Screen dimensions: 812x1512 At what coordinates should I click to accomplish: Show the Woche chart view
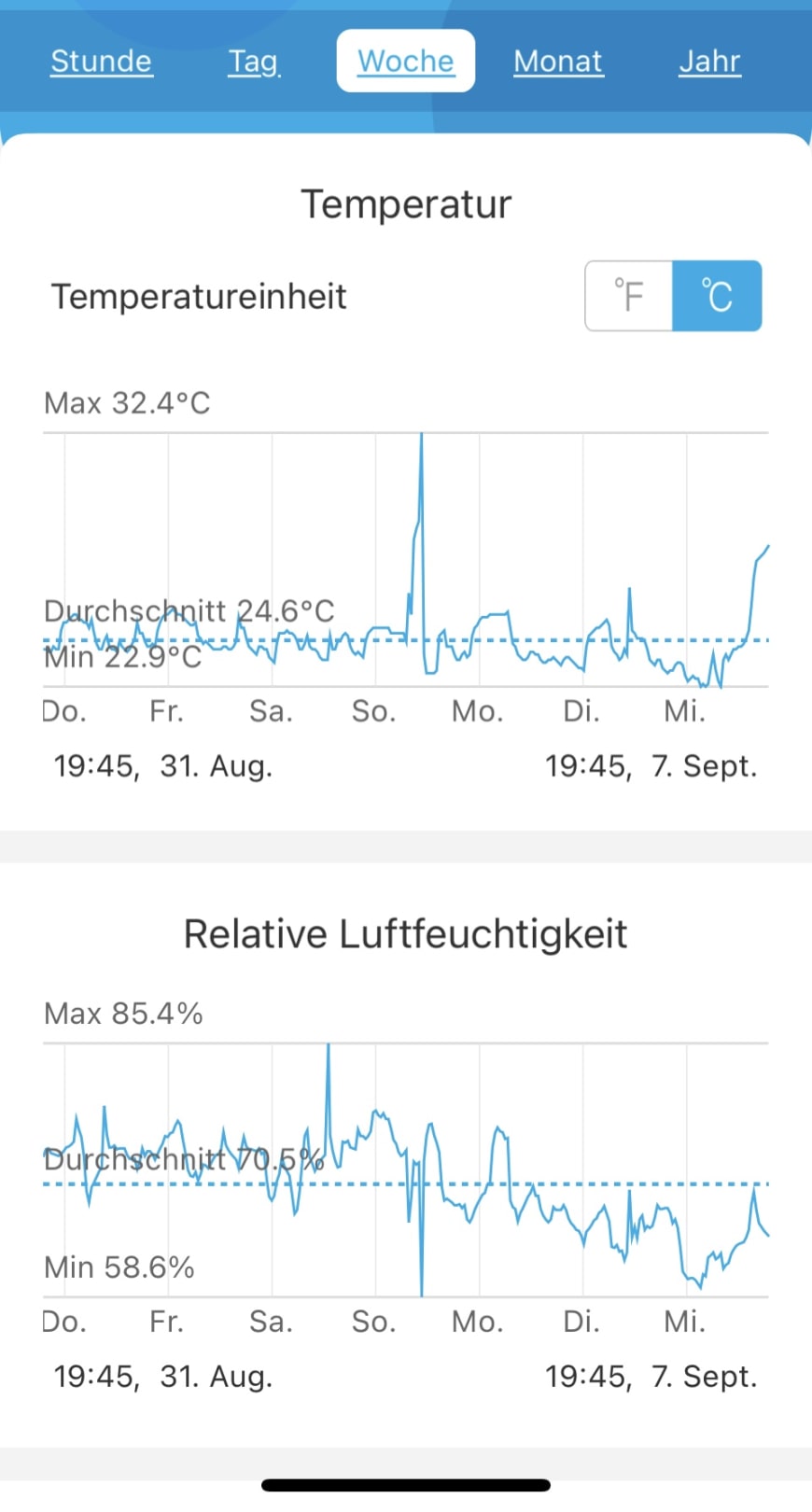tap(406, 62)
